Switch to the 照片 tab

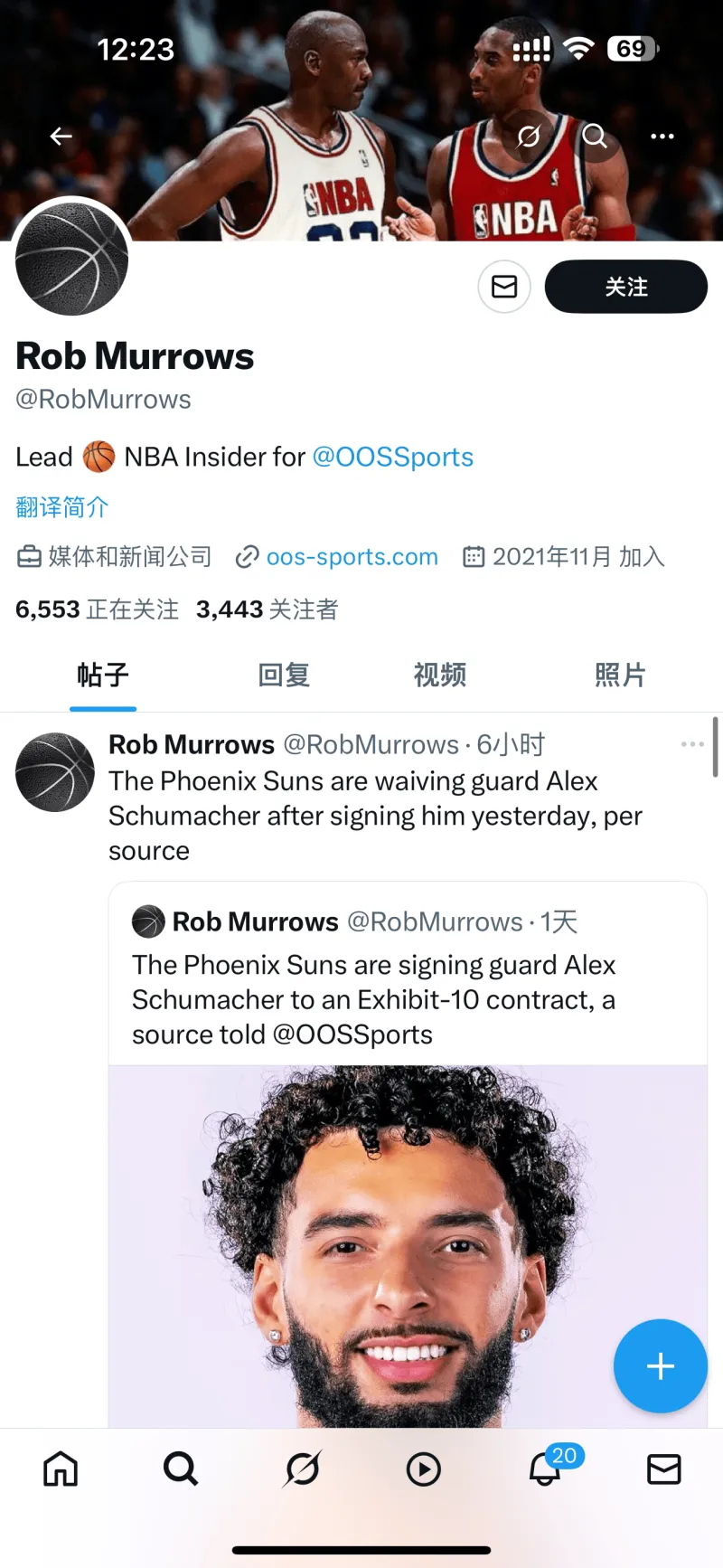[x=620, y=675]
